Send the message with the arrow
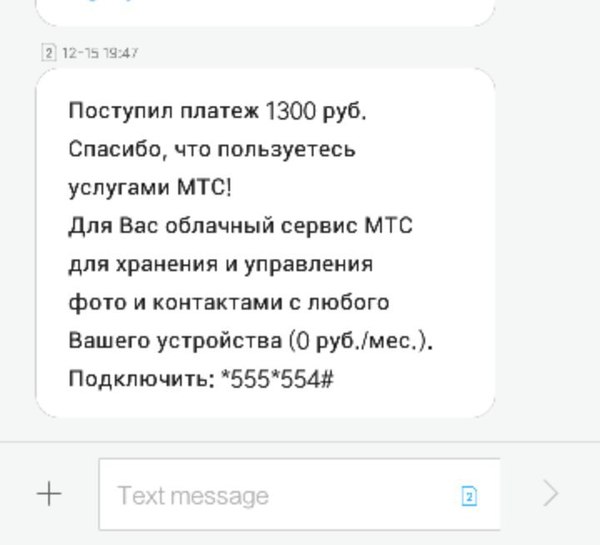 click(550, 493)
